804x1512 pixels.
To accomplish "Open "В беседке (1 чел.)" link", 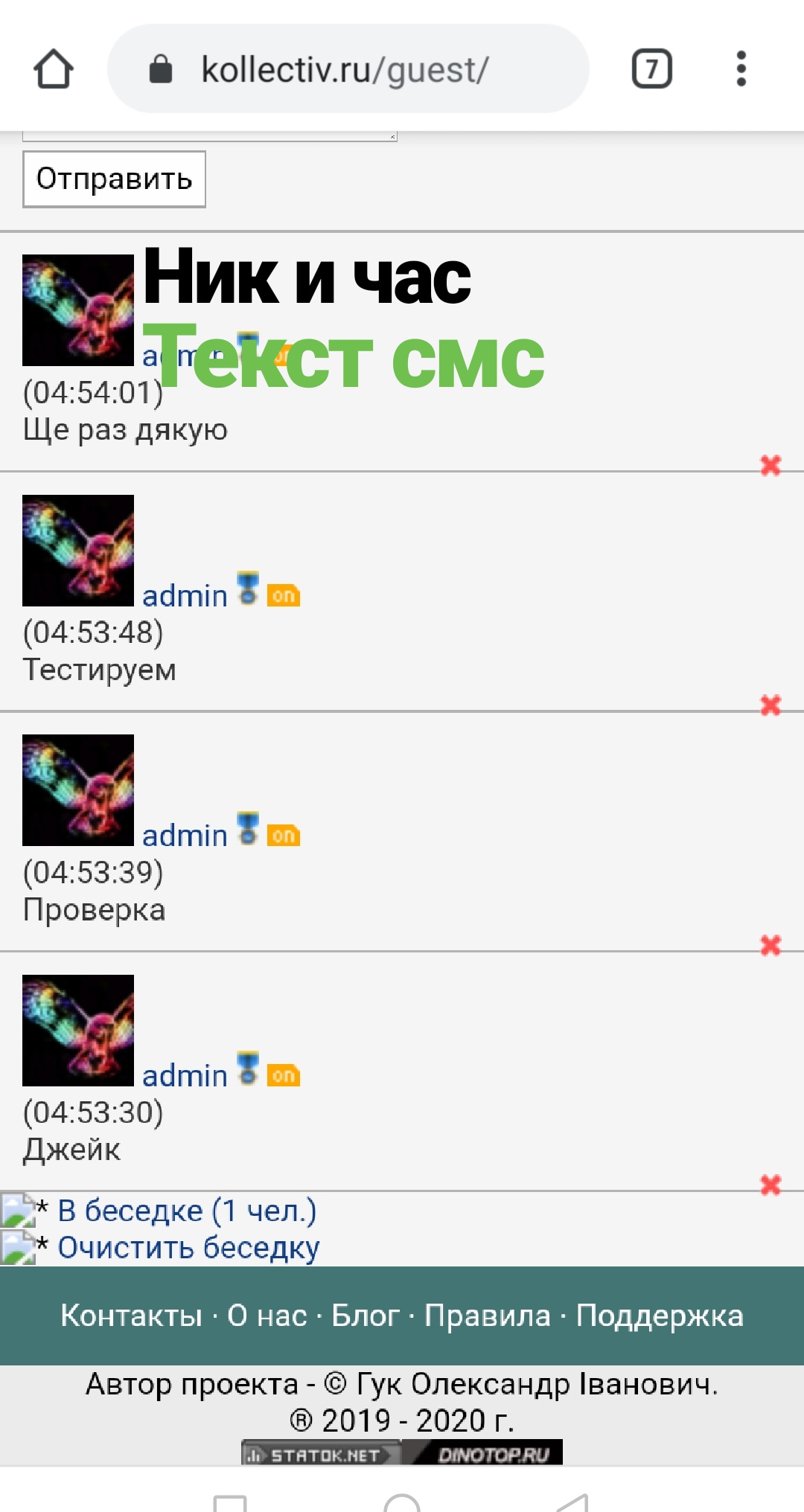I will (187, 1211).
